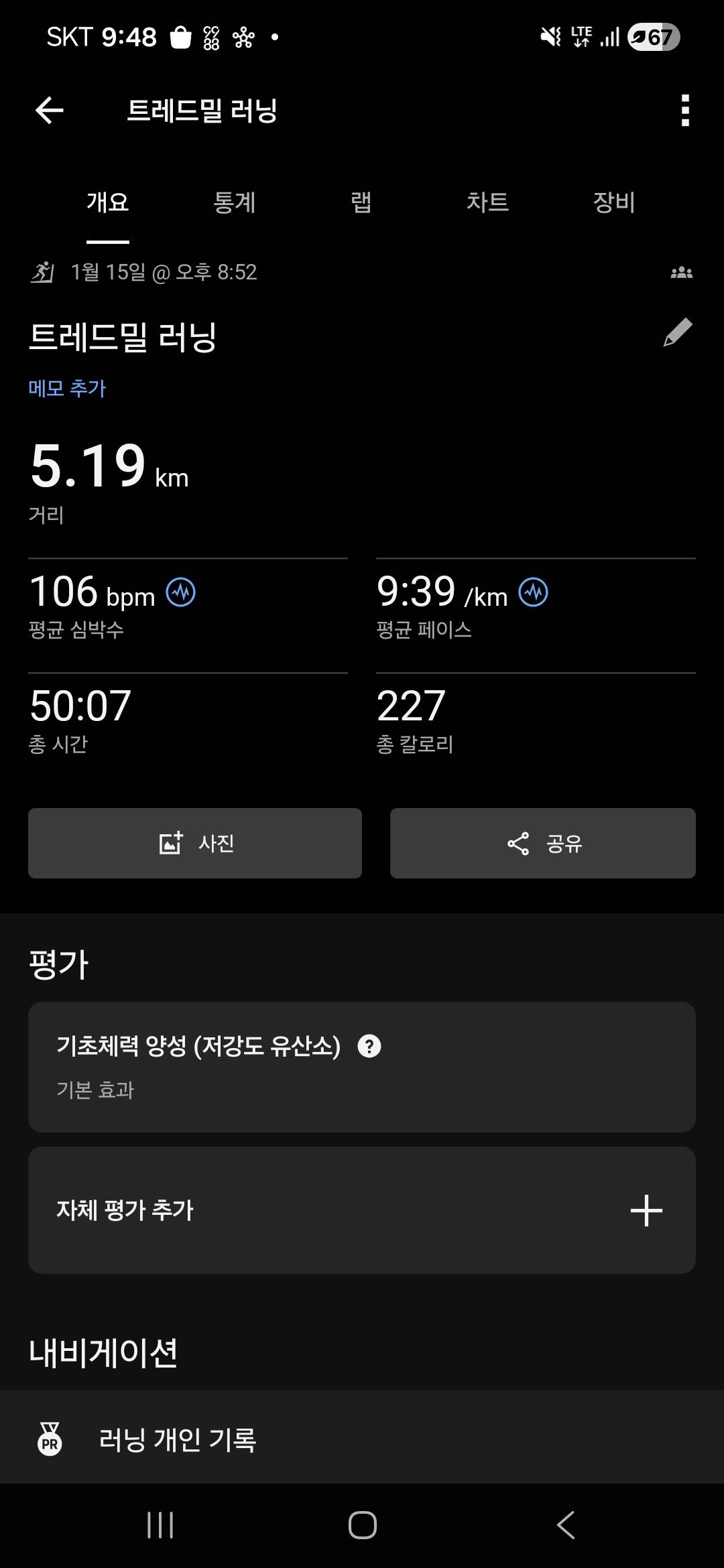Tap the photo icon inside 사진 button
This screenshot has width=724, height=1568.
(170, 844)
